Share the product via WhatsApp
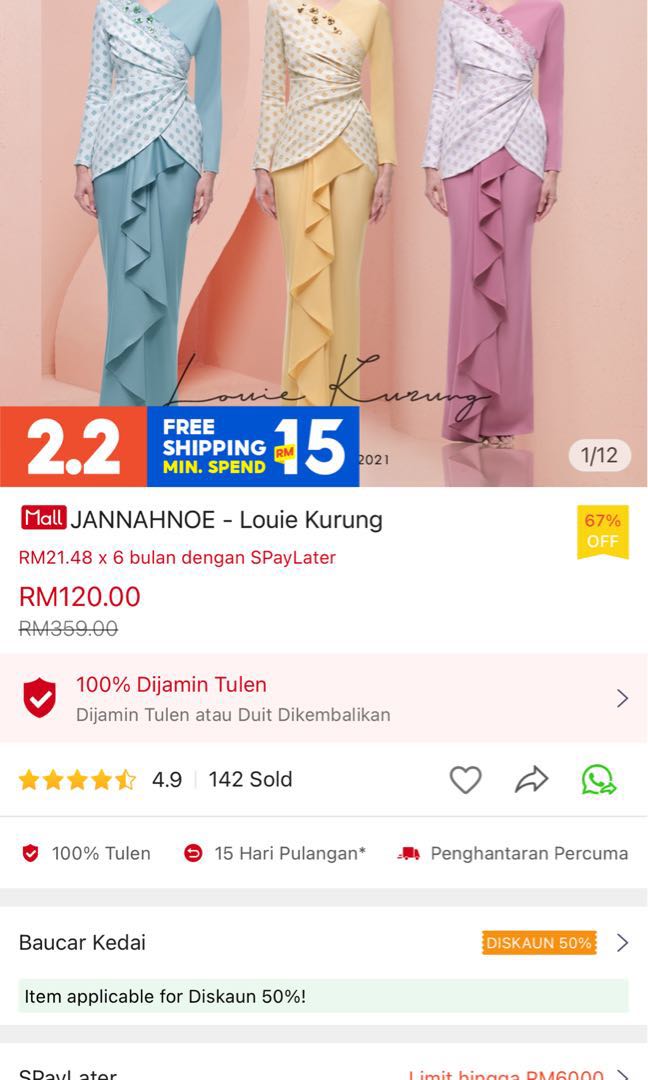Viewport: 648px width, 1080px height. [598, 780]
